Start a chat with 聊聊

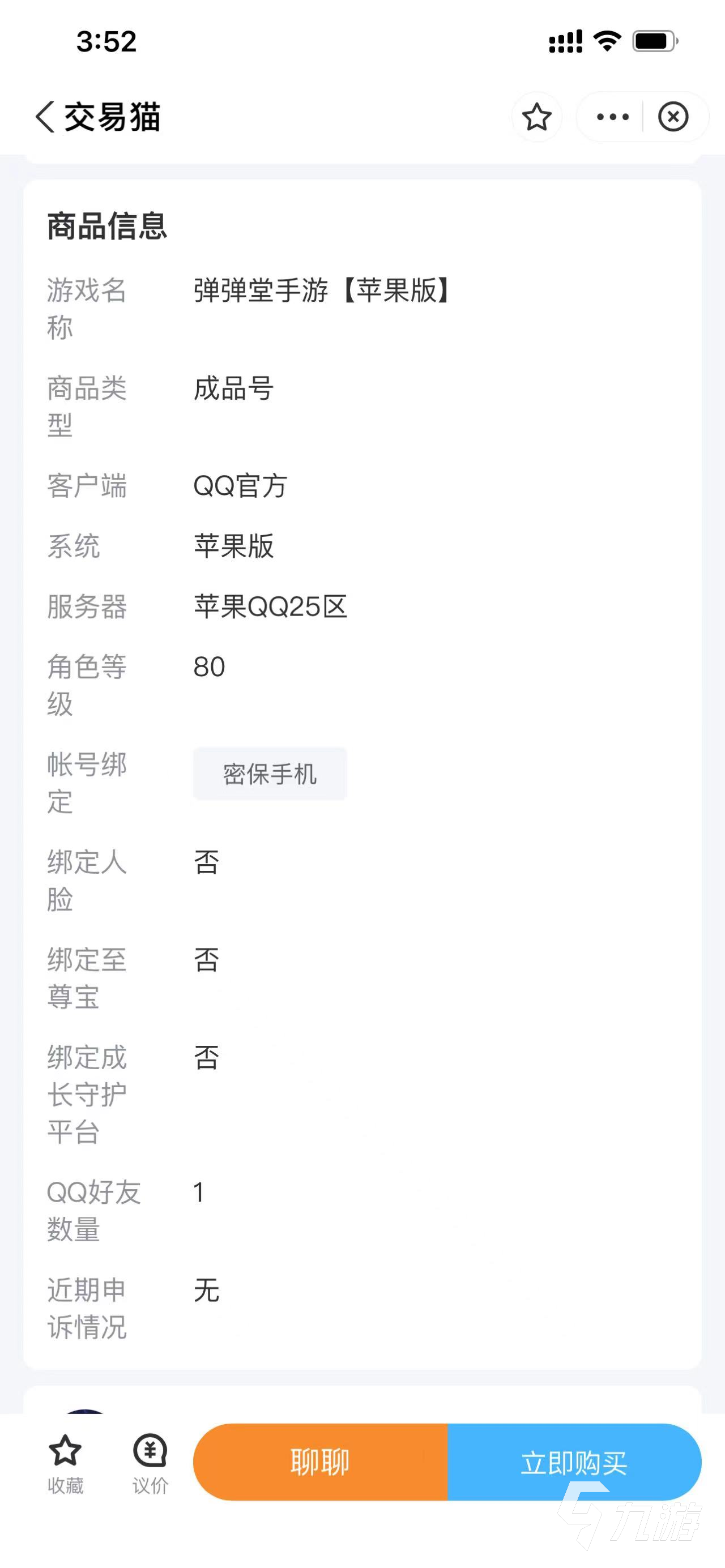point(320,1462)
